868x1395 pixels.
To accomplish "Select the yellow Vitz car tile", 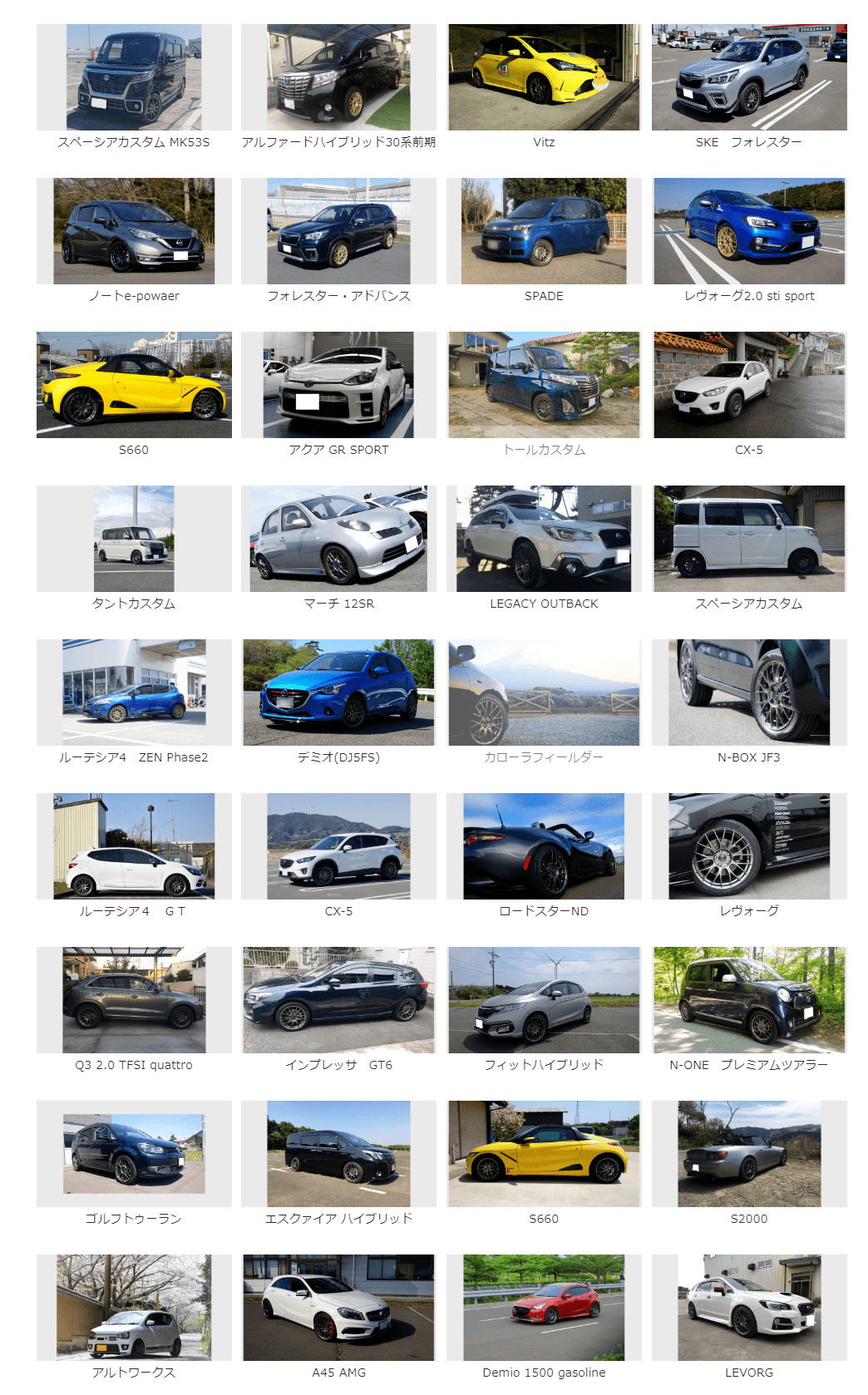I will point(544,77).
